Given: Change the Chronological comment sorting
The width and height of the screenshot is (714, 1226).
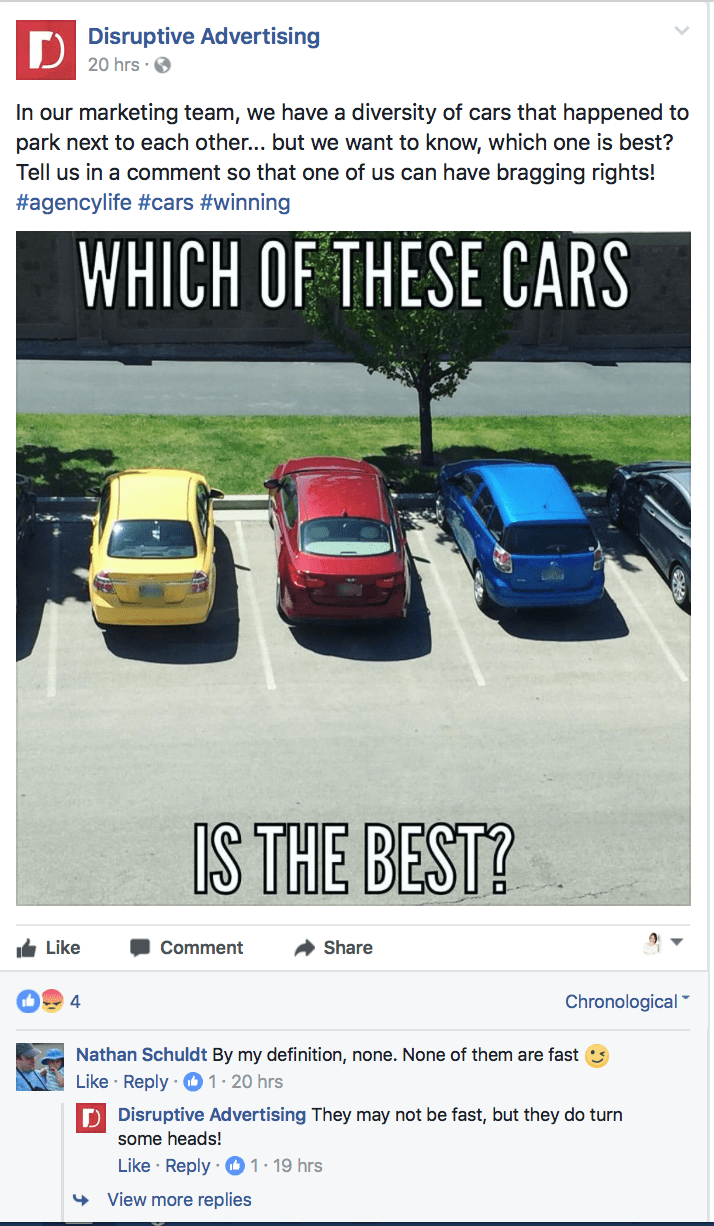Looking at the screenshot, I should 627,1001.
